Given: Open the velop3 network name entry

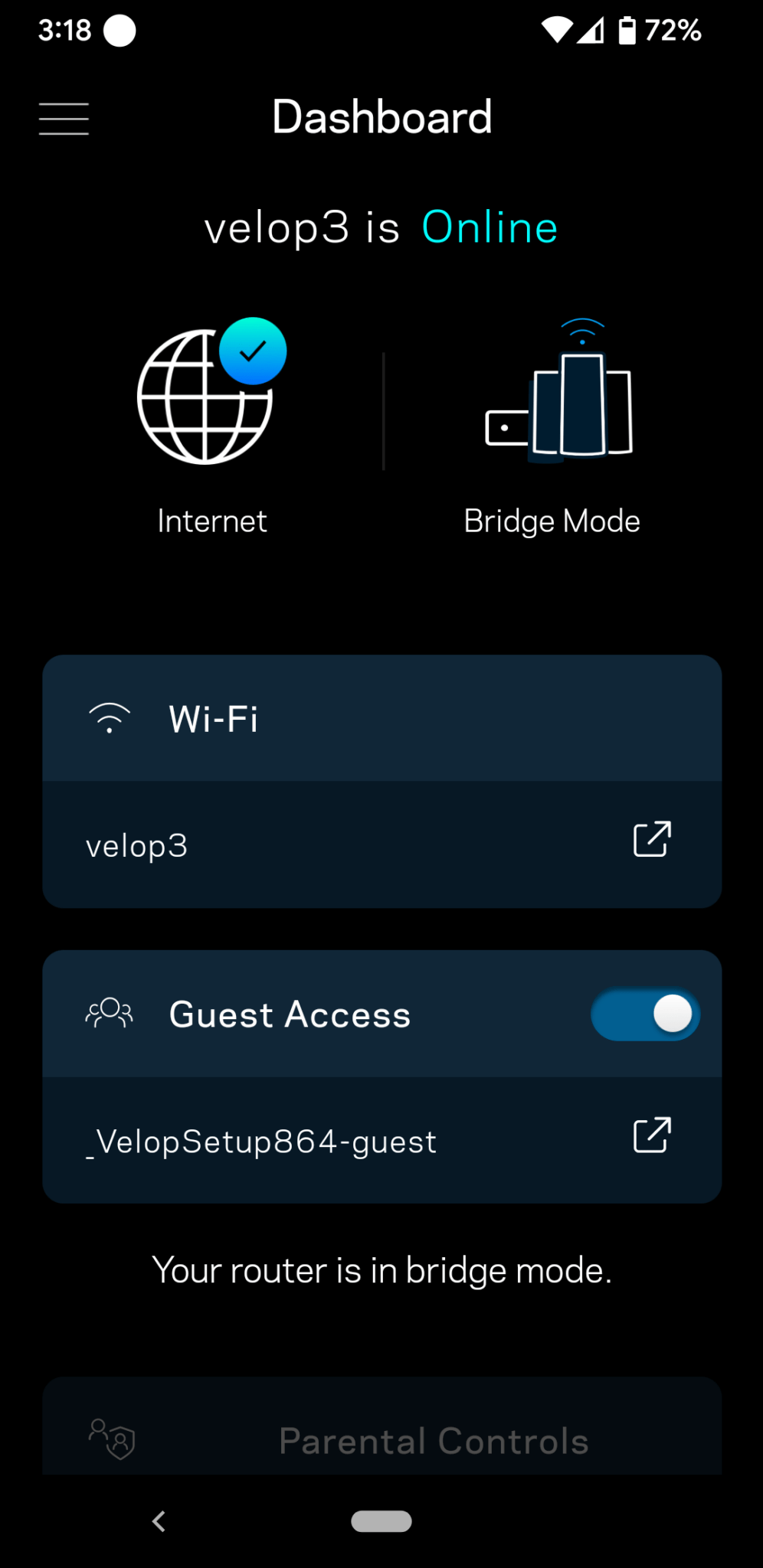Looking at the screenshot, I should tap(136, 844).
